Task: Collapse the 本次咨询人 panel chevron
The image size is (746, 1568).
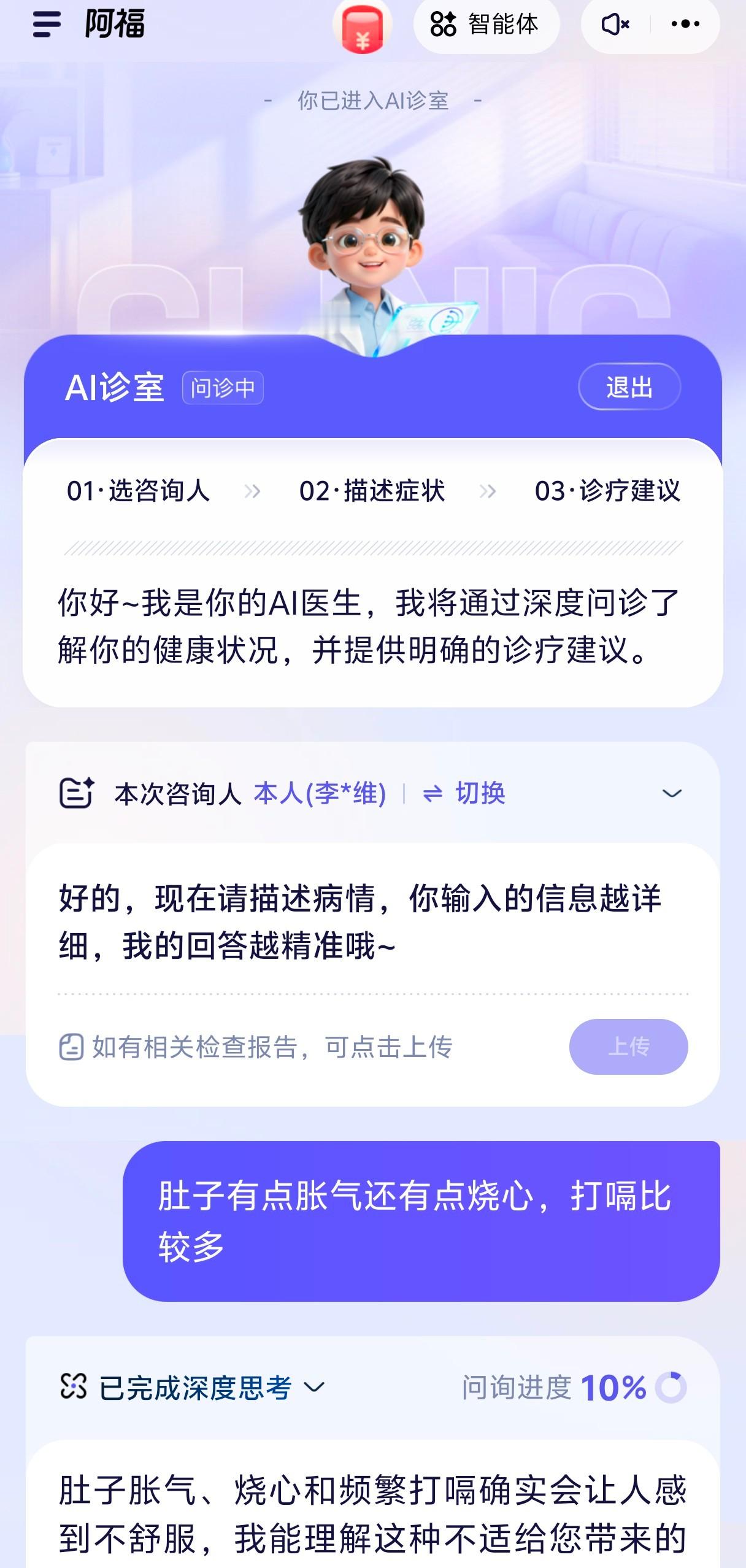Action: coord(671,793)
